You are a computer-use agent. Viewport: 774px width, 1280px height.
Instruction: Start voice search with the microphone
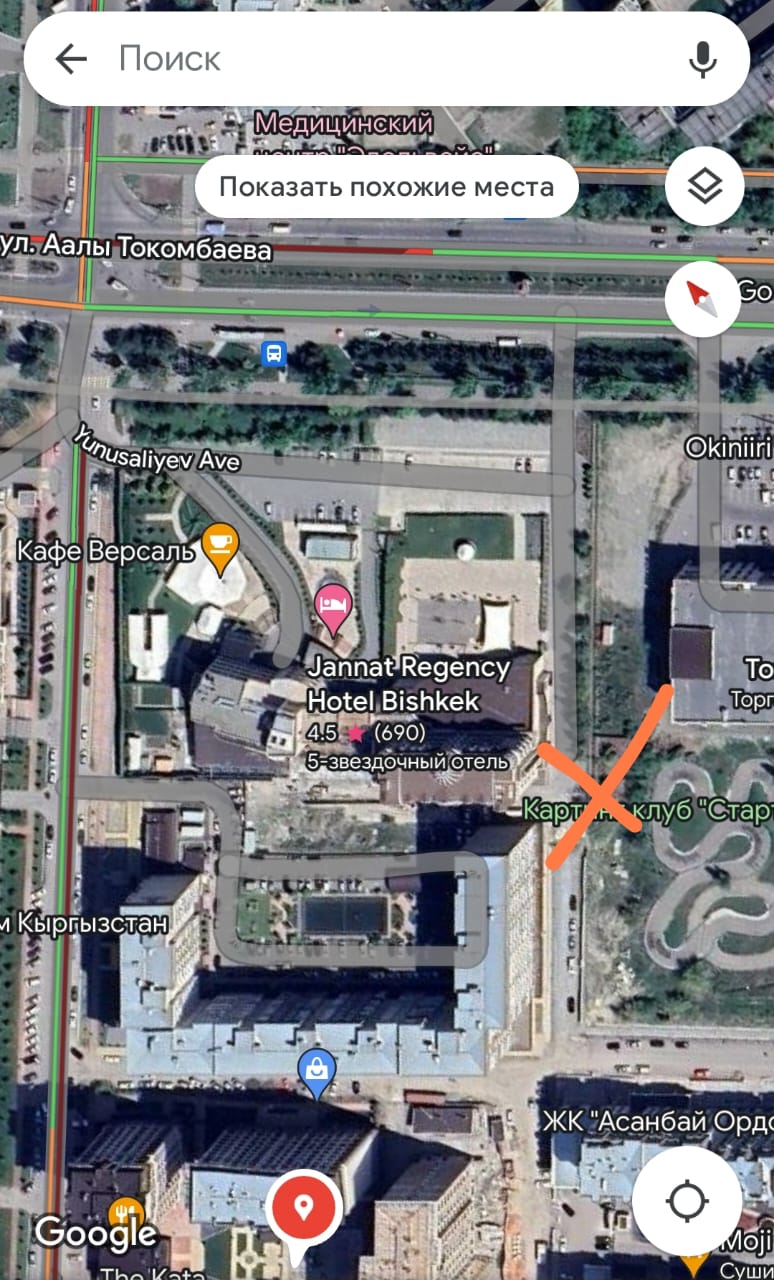pos(703,59)
